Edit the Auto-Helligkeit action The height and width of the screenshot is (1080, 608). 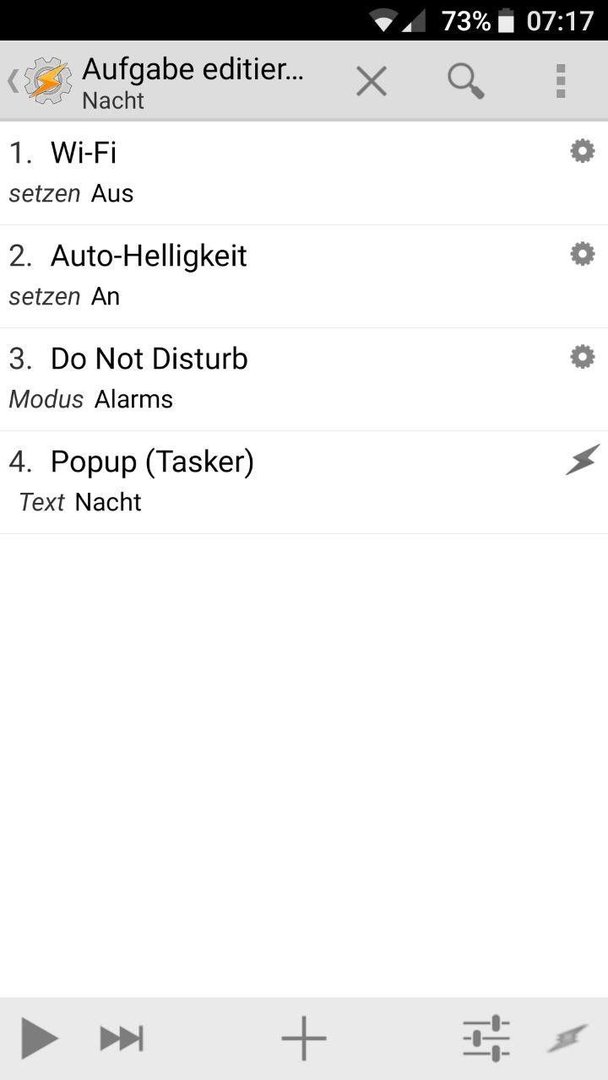[304, 276]
